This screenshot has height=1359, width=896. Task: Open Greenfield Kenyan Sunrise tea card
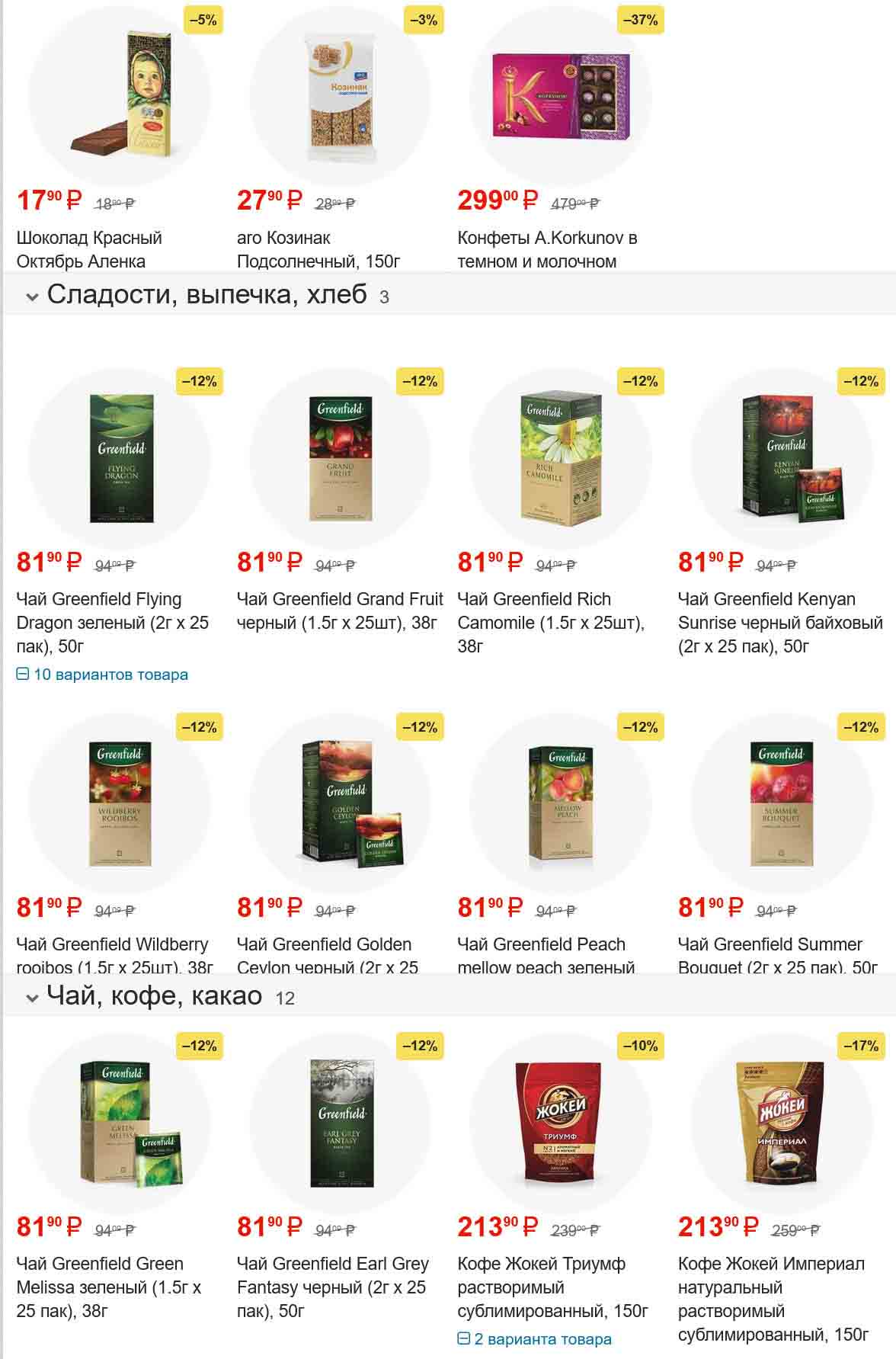point(779,622)
